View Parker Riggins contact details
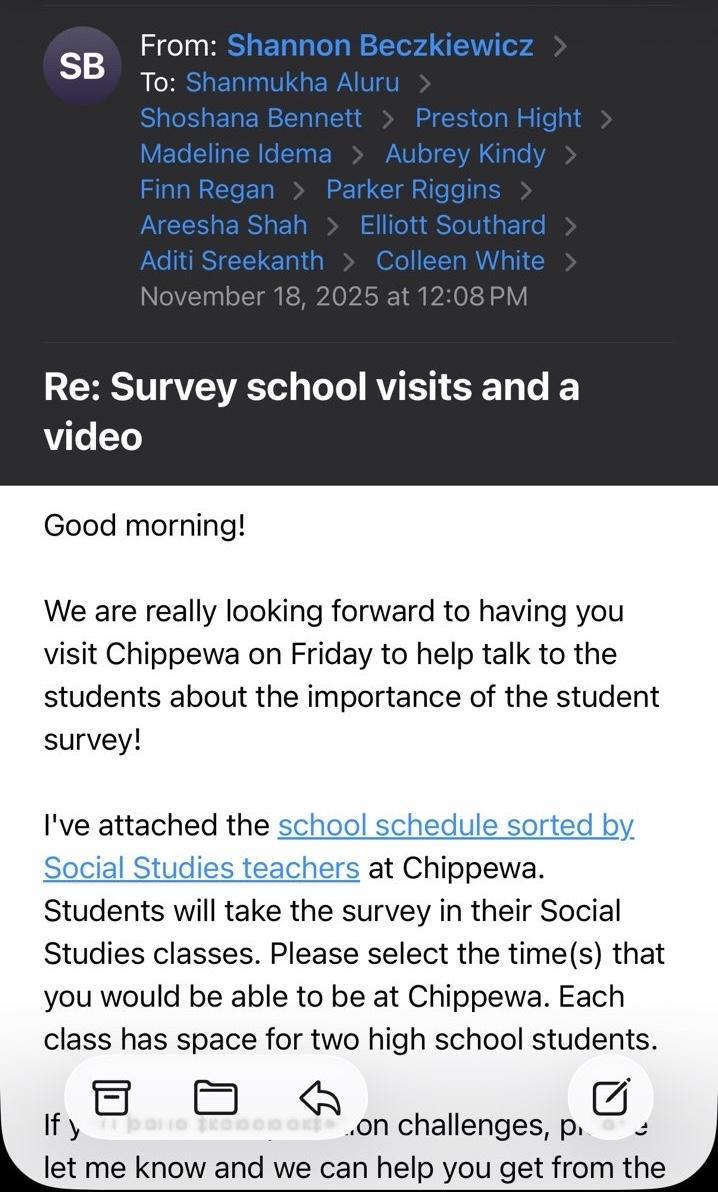Image resolution: width=718 pixels, height=1192 pixels. coord(413,190)
